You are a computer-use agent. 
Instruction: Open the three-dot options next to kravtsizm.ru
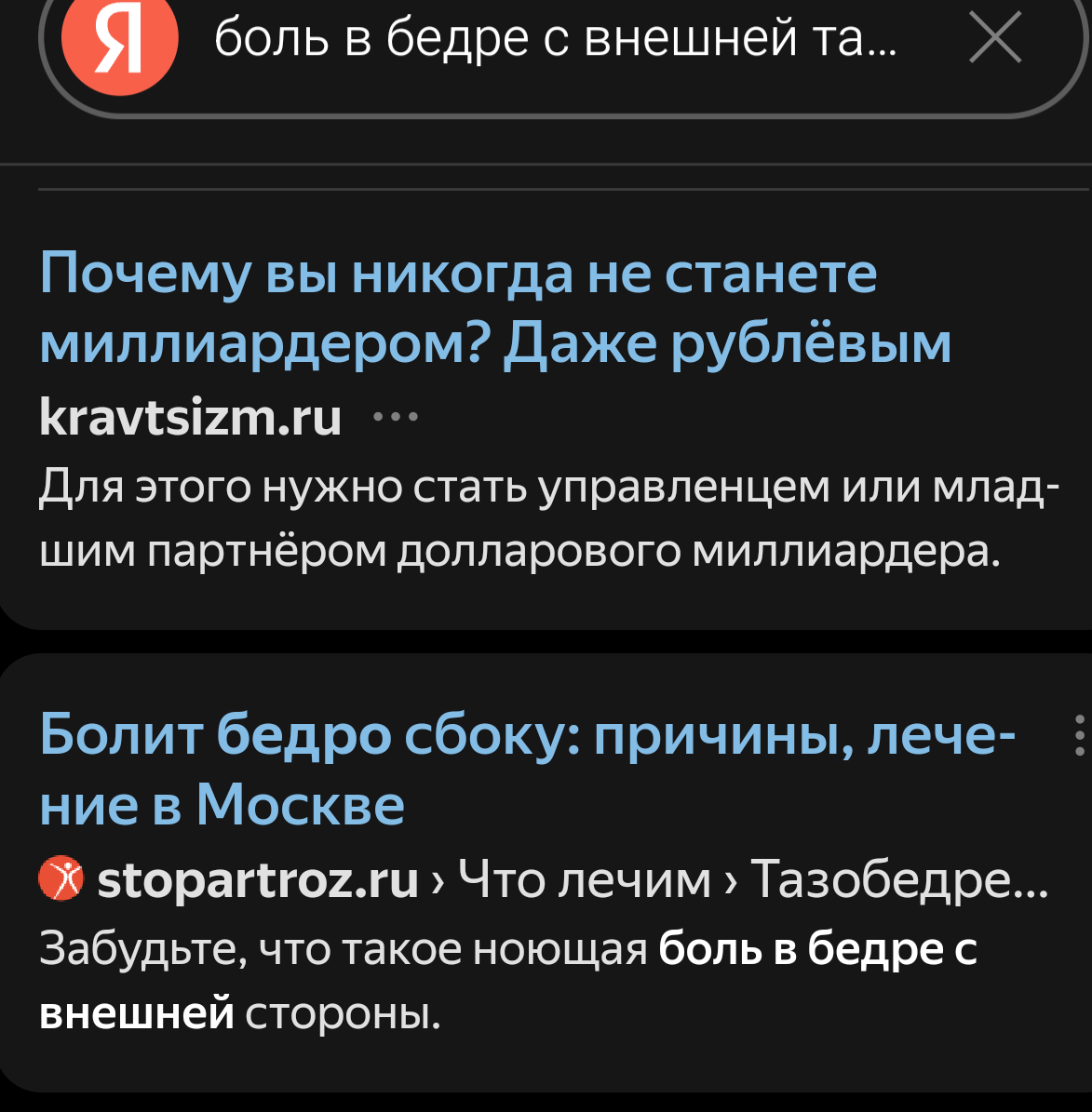click(396, 417)
